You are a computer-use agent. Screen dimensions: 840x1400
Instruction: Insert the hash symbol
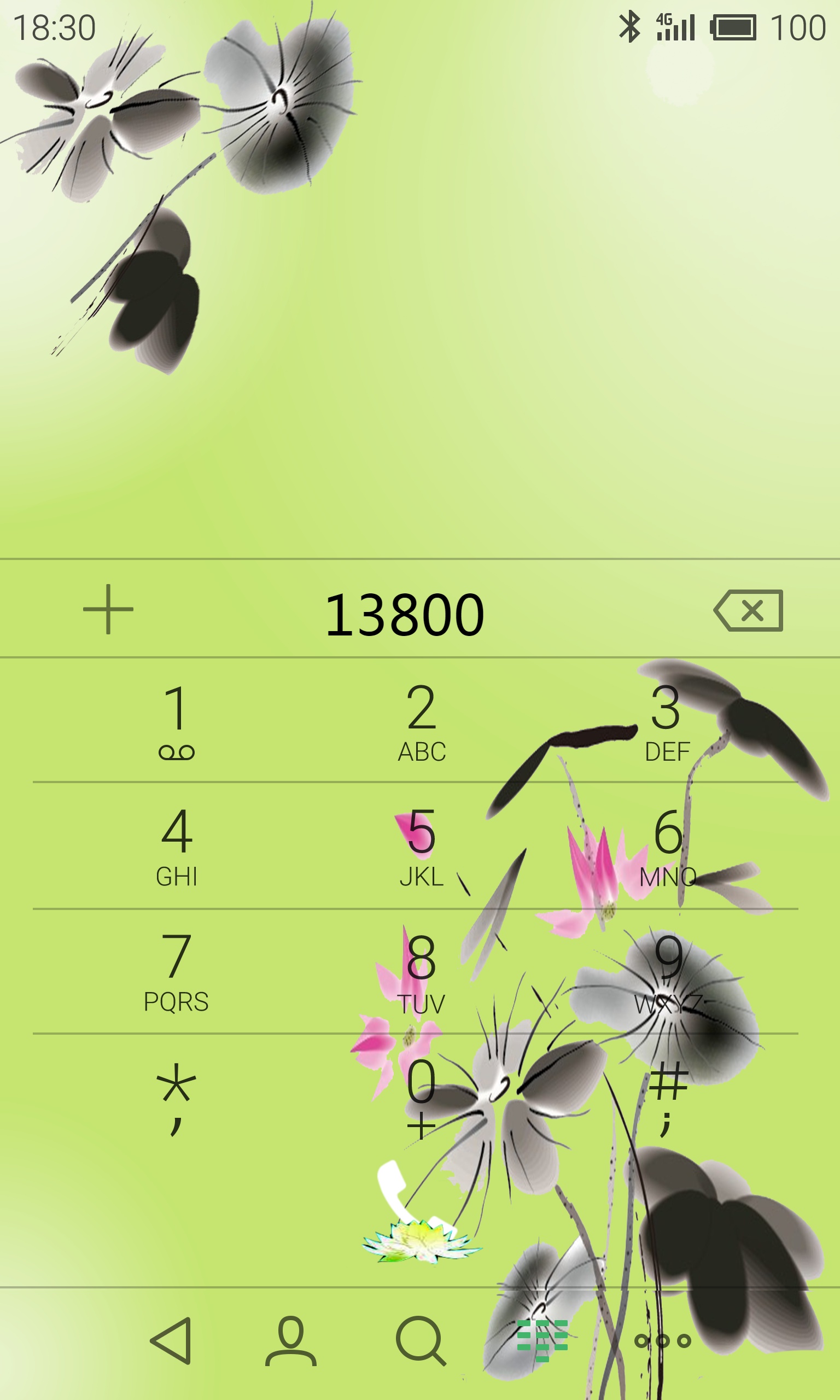tap(667, 1096)
